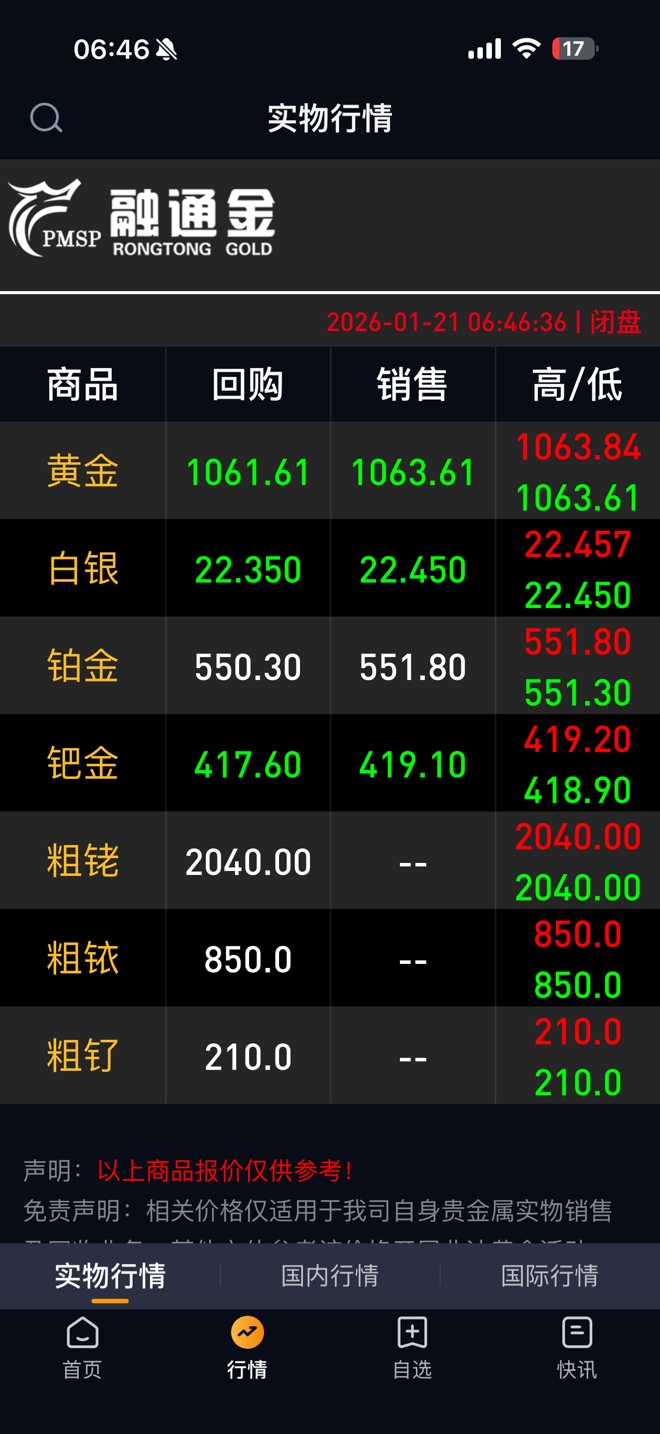Screen dimensions: 660x1434
Task: Switch to the 国内行情 tab
Action: click(330, 1276)
